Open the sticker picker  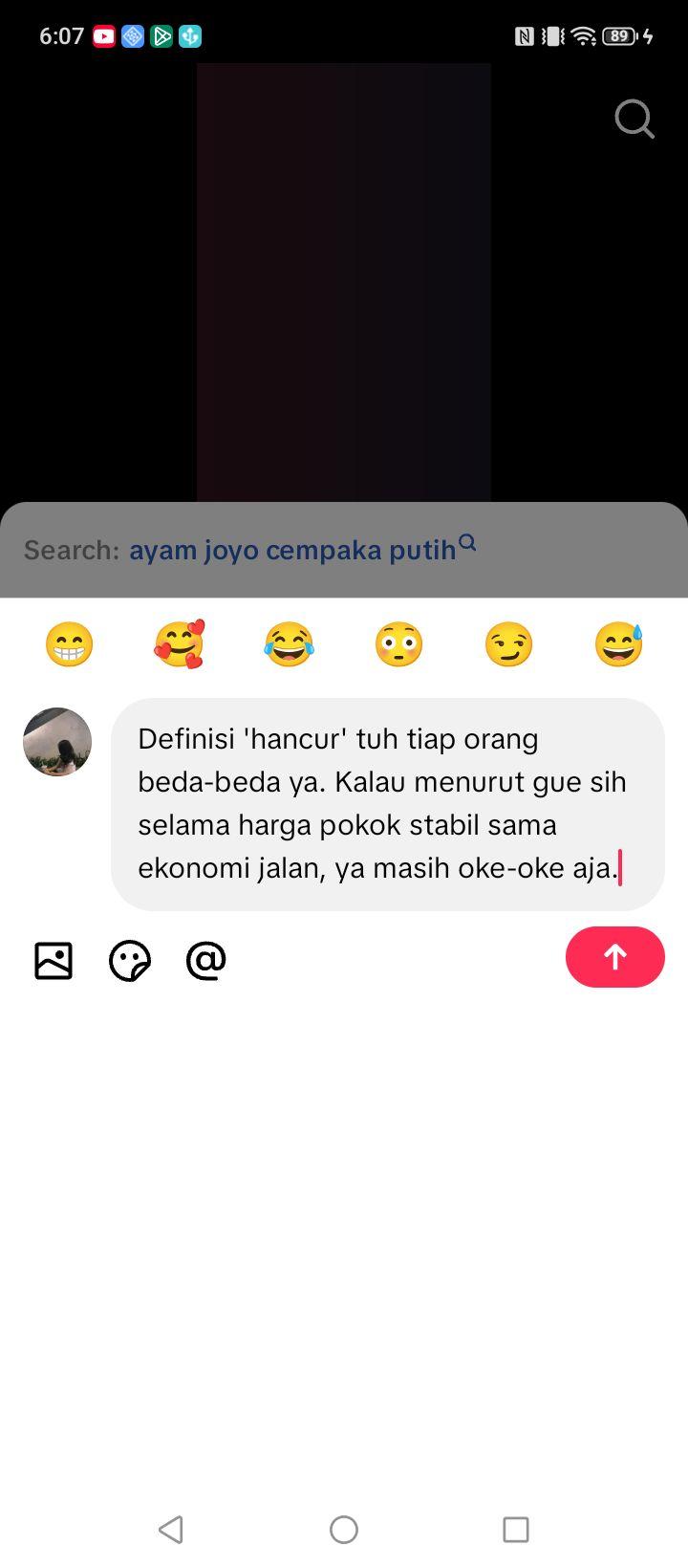pyautogui.click(x=130, y=960)
